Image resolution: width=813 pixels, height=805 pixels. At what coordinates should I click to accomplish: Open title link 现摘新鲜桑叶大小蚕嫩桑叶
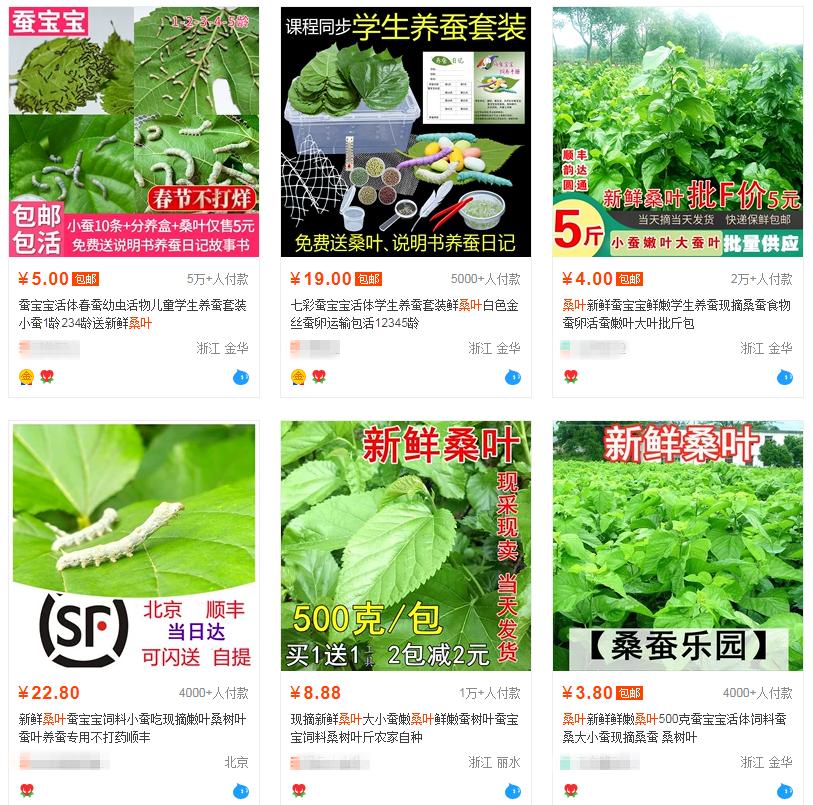404,719
